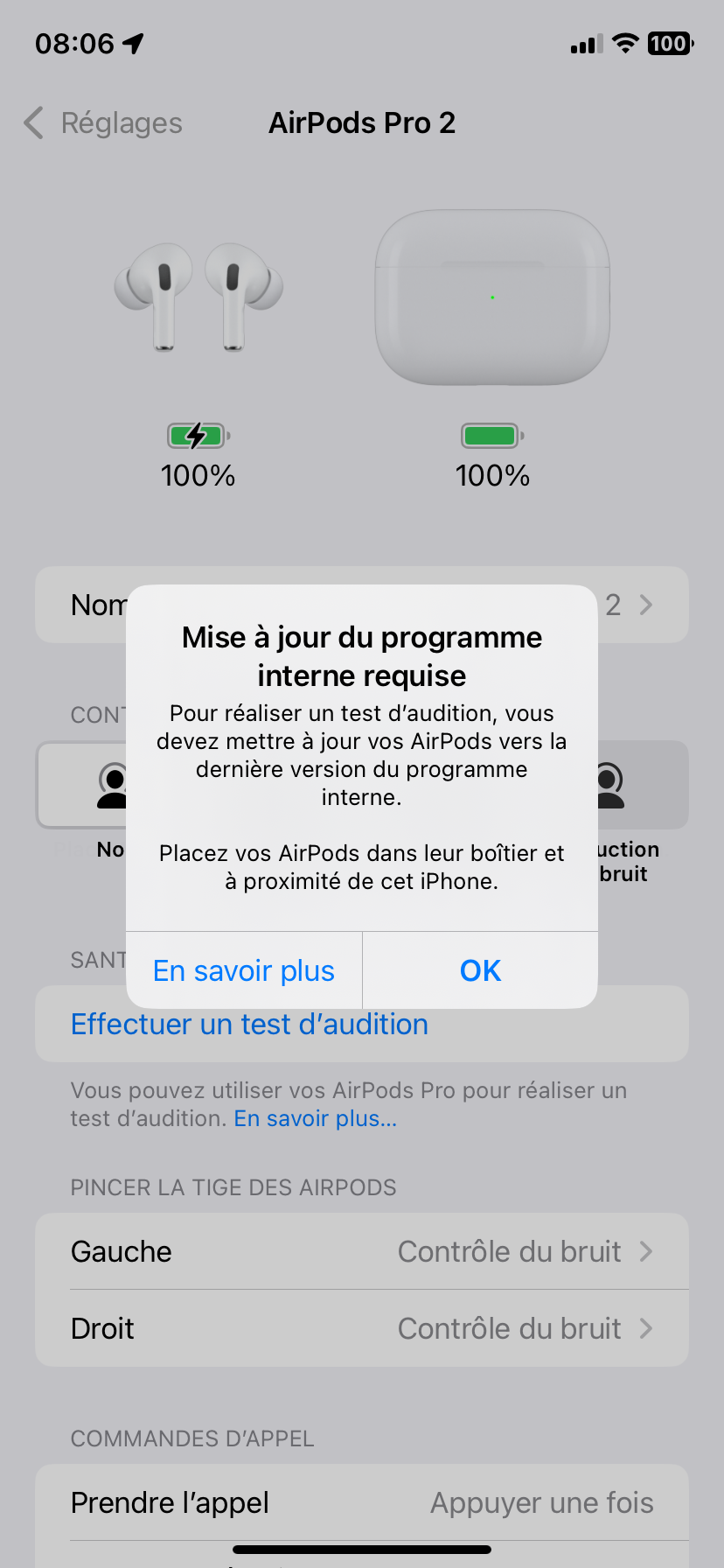The width and height of the screenshot is (724, 1568).
Task: Open the Gauche stem pinch setting
Action: tap(361, 1251)
